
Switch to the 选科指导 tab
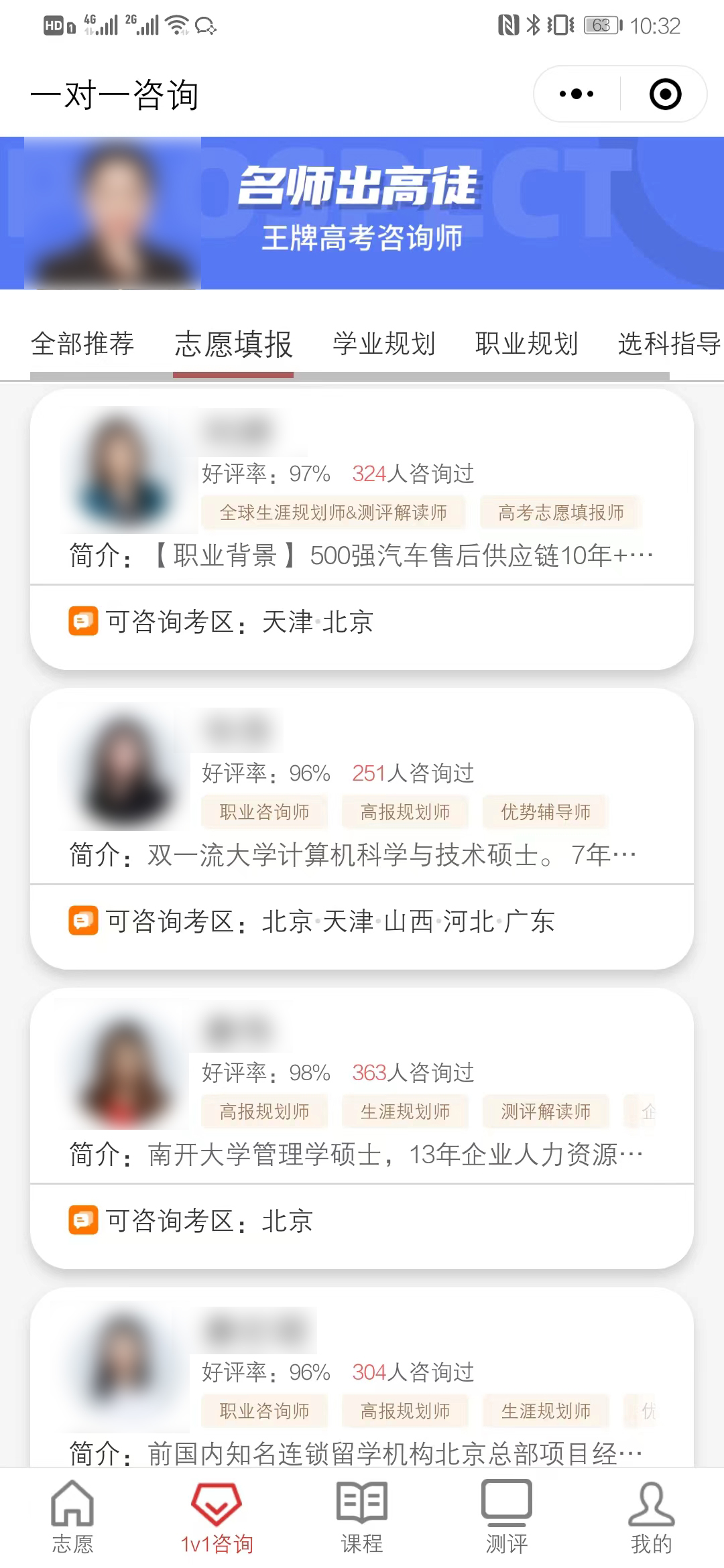669,344
